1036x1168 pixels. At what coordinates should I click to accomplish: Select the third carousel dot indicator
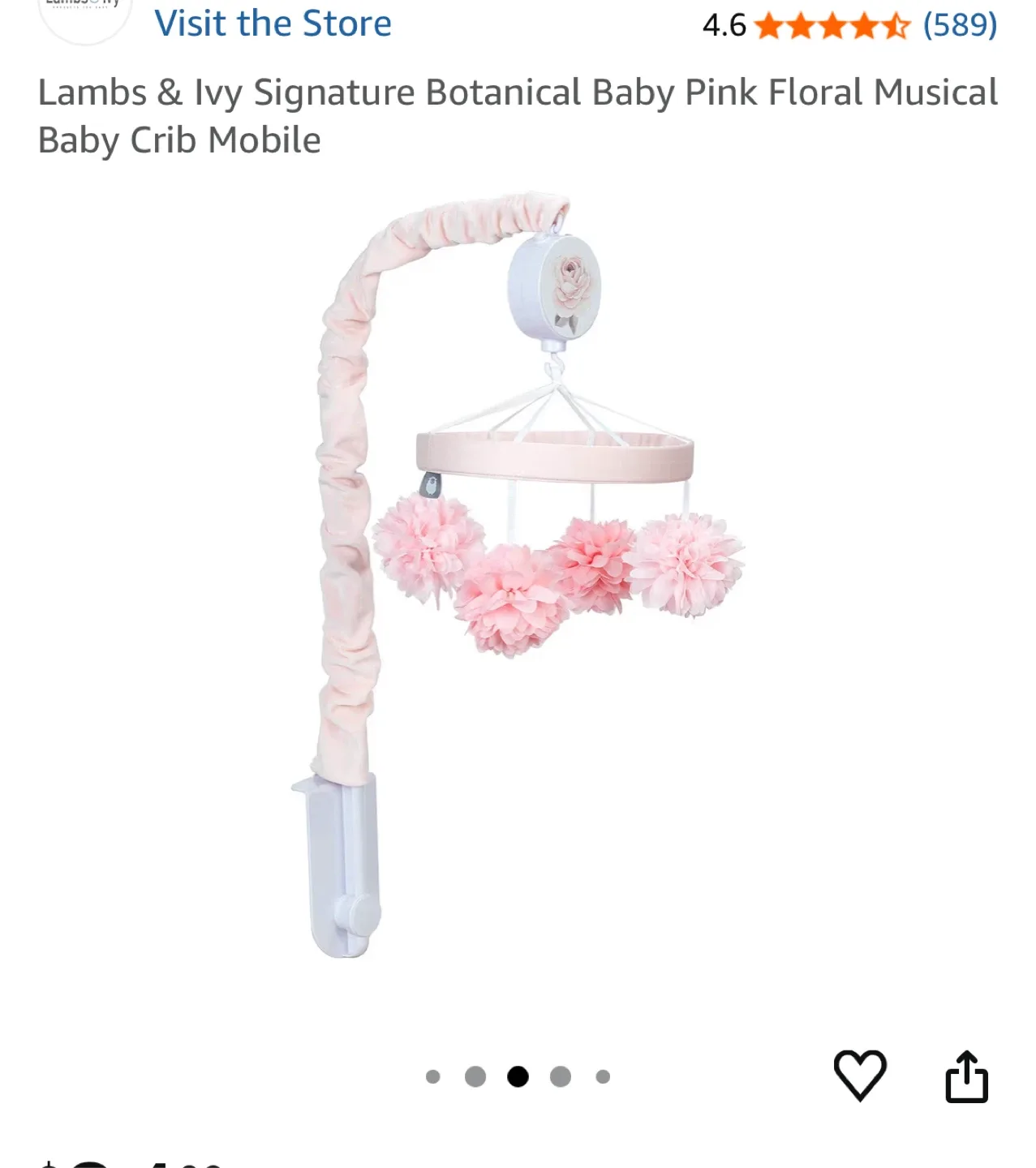click(518, 1075)
